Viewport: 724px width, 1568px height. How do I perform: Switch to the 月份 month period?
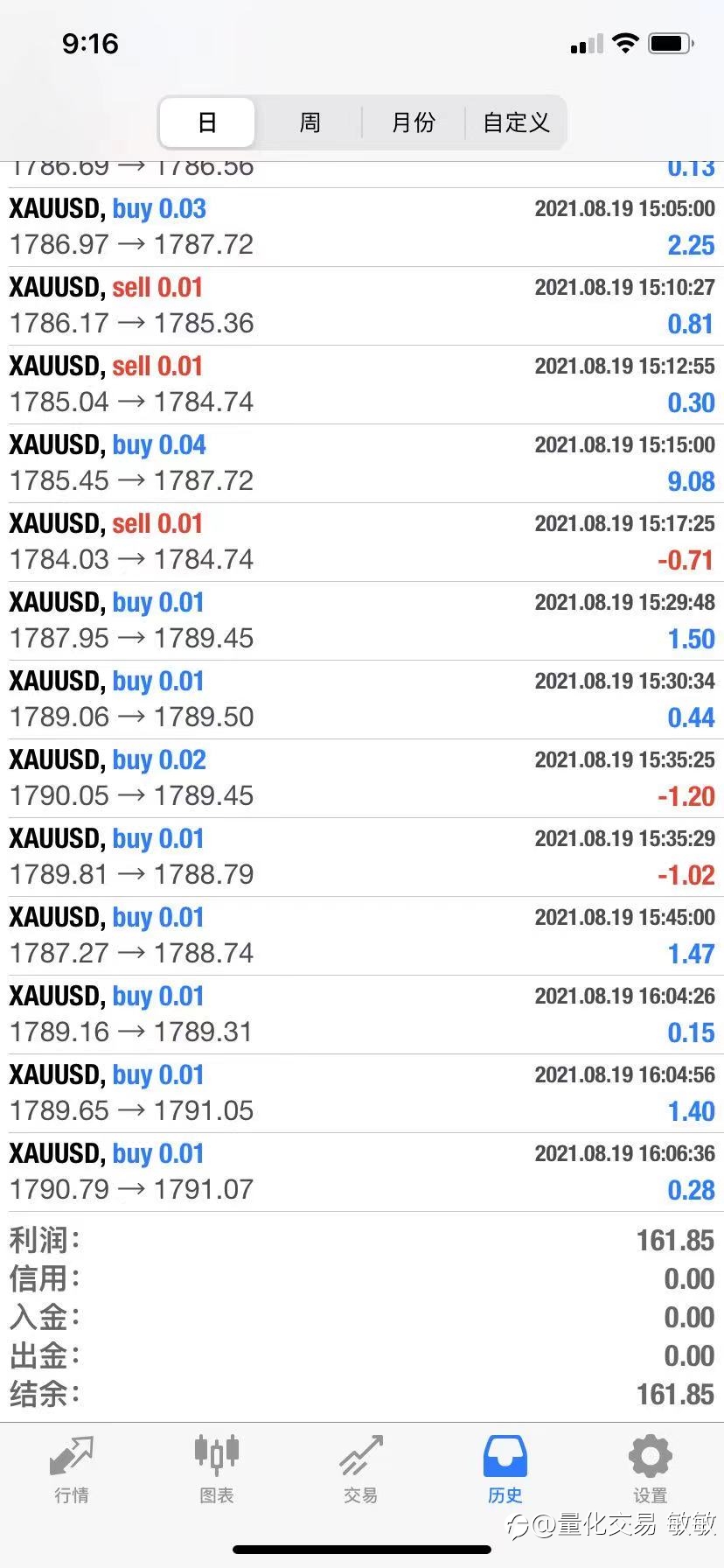point(413,122)
